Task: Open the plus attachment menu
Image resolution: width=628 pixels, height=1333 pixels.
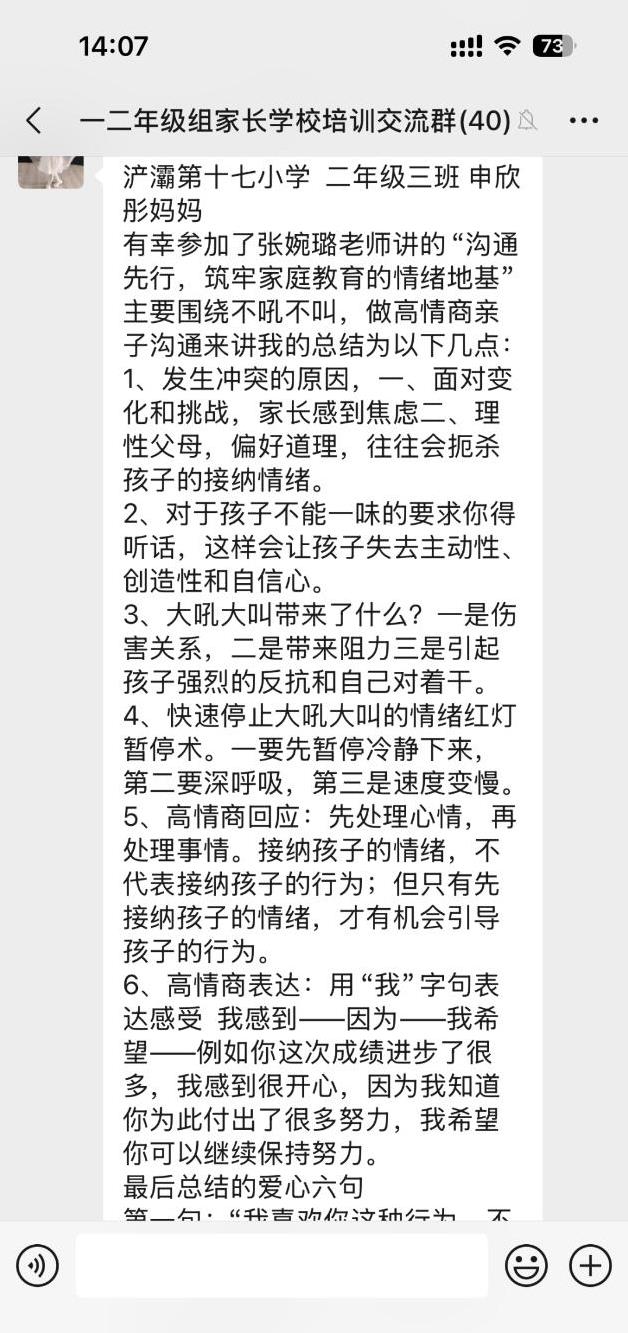Action: tap(590, 1266)
